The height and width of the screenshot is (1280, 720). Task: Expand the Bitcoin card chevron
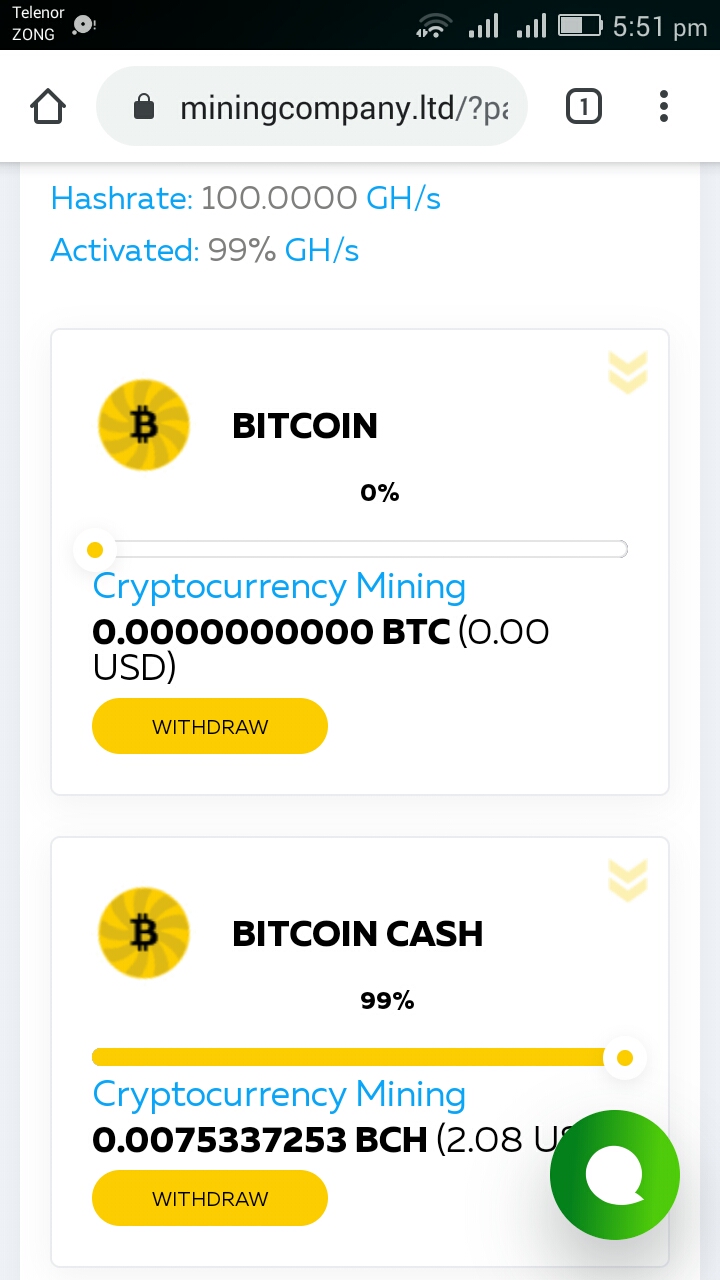point(627,372)
